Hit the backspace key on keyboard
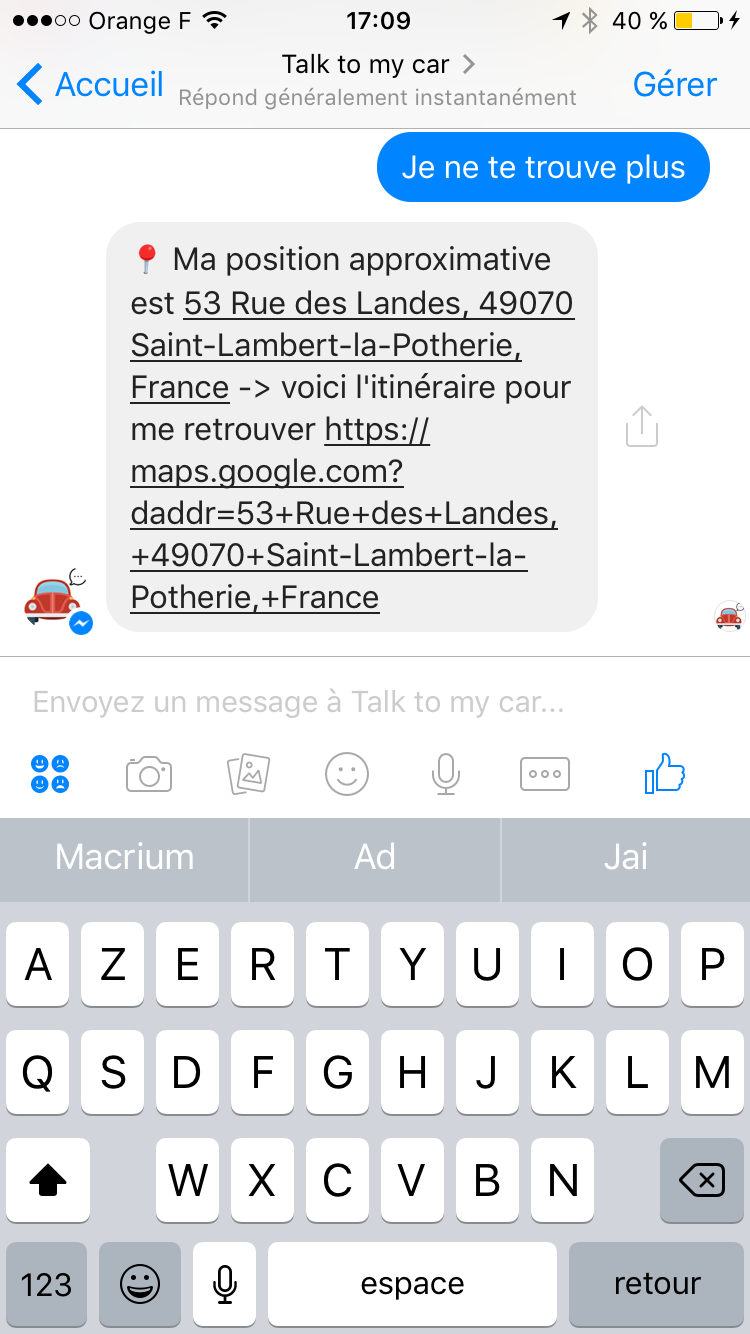Screen dimensions: 750x1334 701,1181
